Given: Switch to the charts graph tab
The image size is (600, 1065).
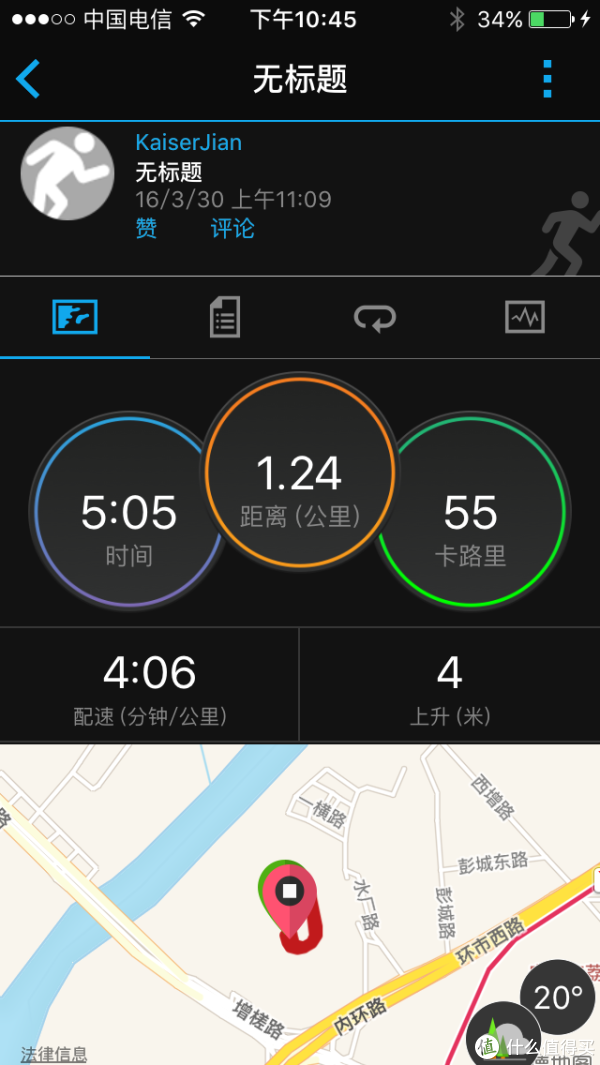Looking at the screenshot, I should 525,319.
